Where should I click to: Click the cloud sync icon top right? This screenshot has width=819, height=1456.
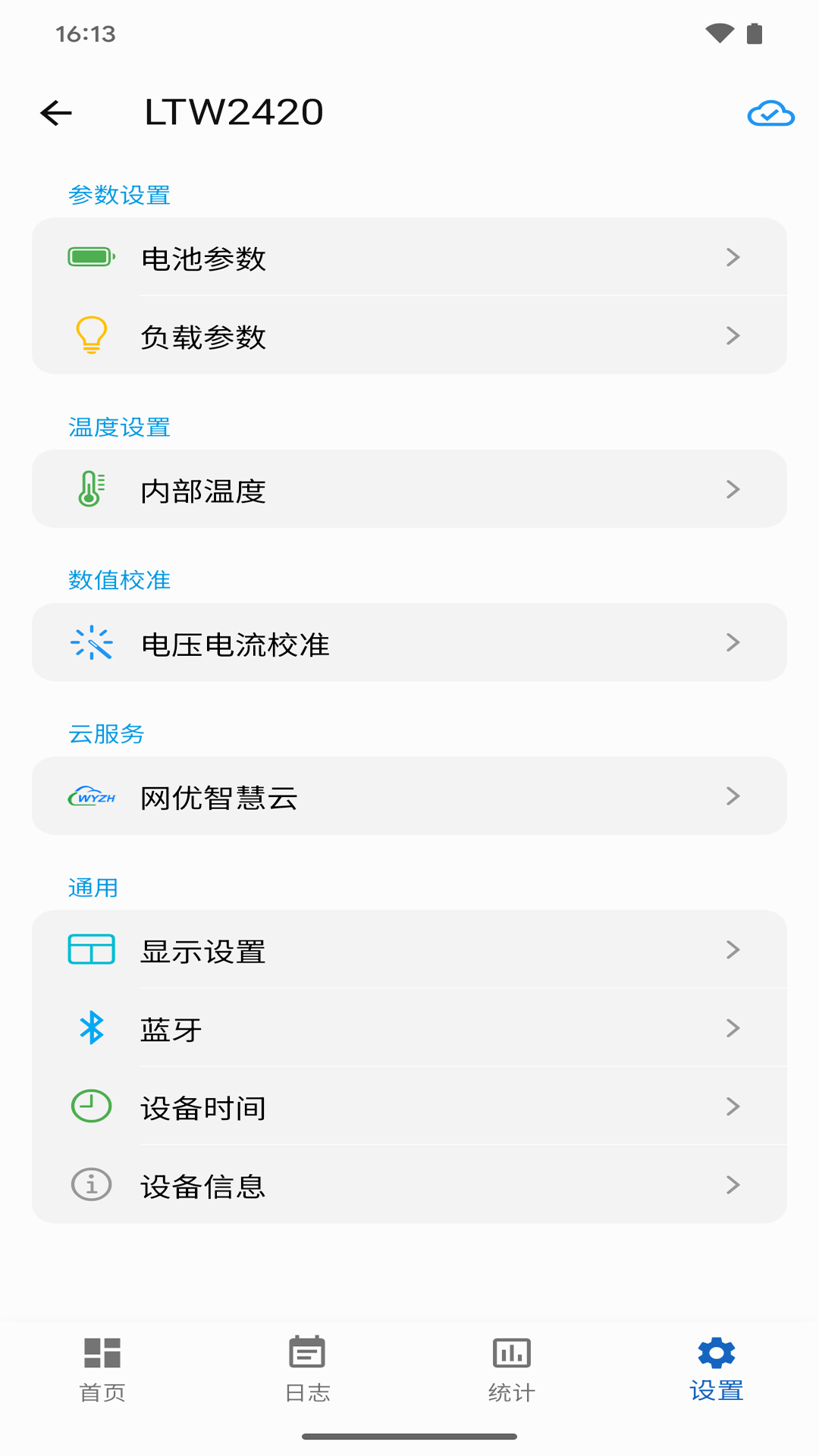(770, 113)
